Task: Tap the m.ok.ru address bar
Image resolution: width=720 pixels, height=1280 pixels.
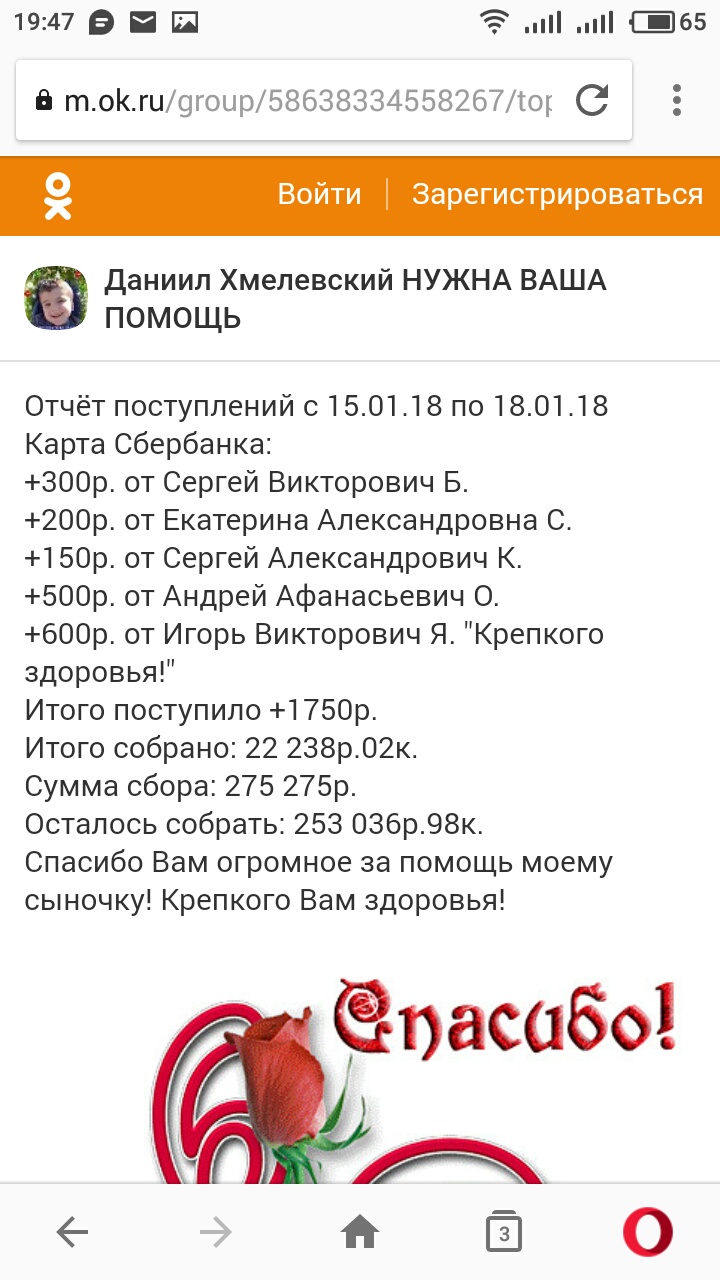Action: (300, 101)
